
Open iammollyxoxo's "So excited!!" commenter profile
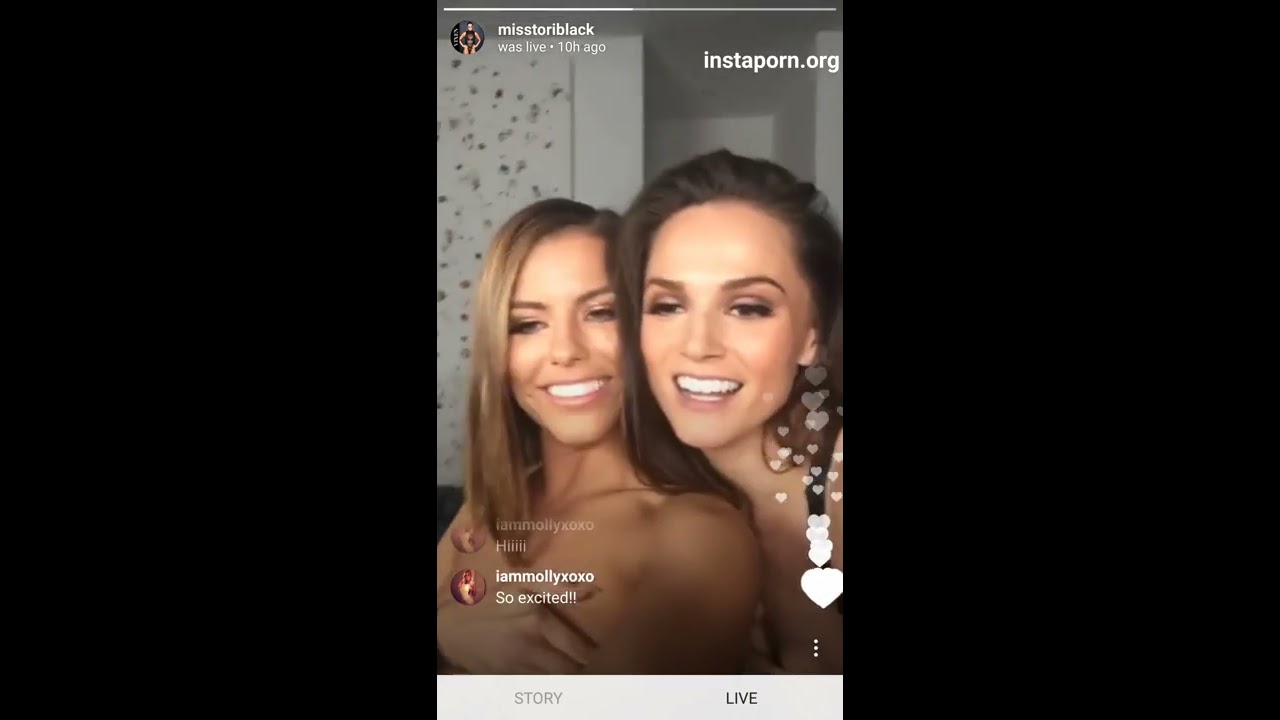click(468, 587)
